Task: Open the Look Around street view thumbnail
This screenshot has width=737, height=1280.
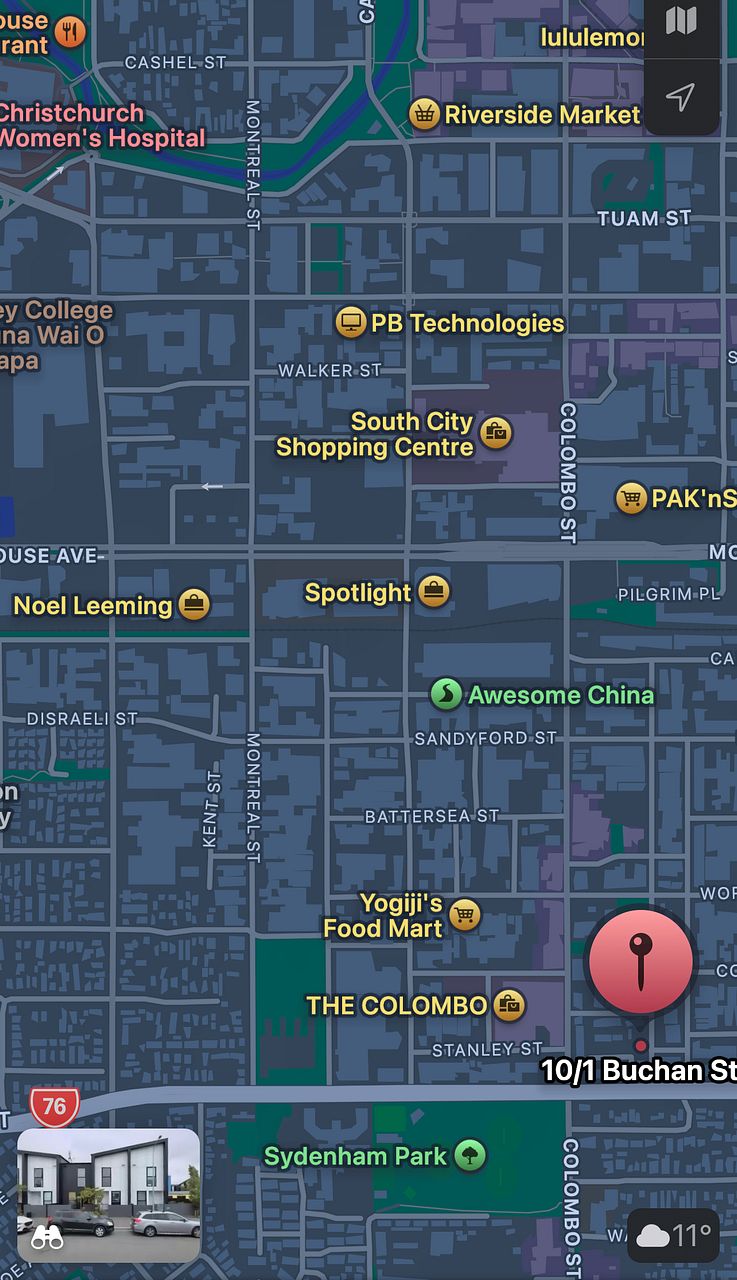Action: (109, 1195)
